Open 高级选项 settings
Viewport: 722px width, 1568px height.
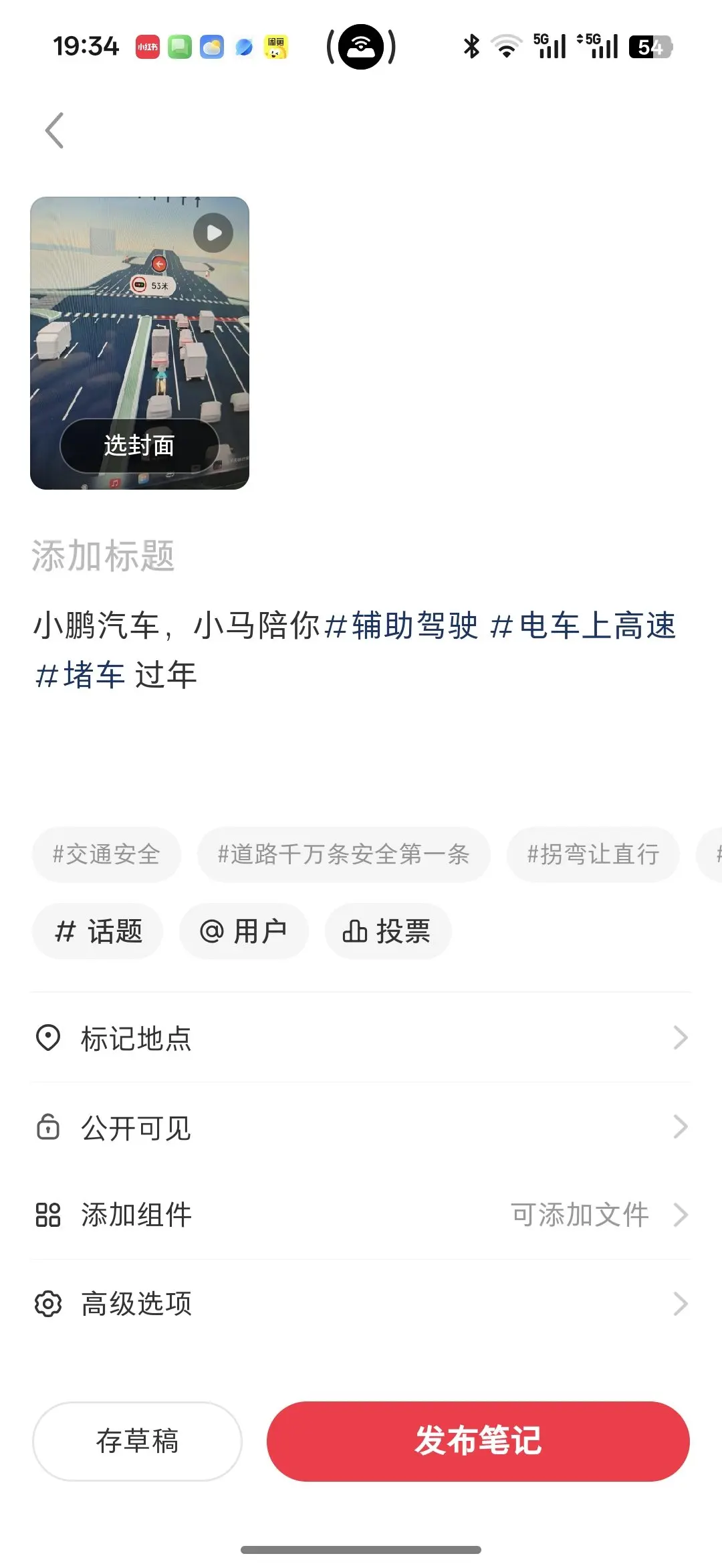click(361, 1304)
